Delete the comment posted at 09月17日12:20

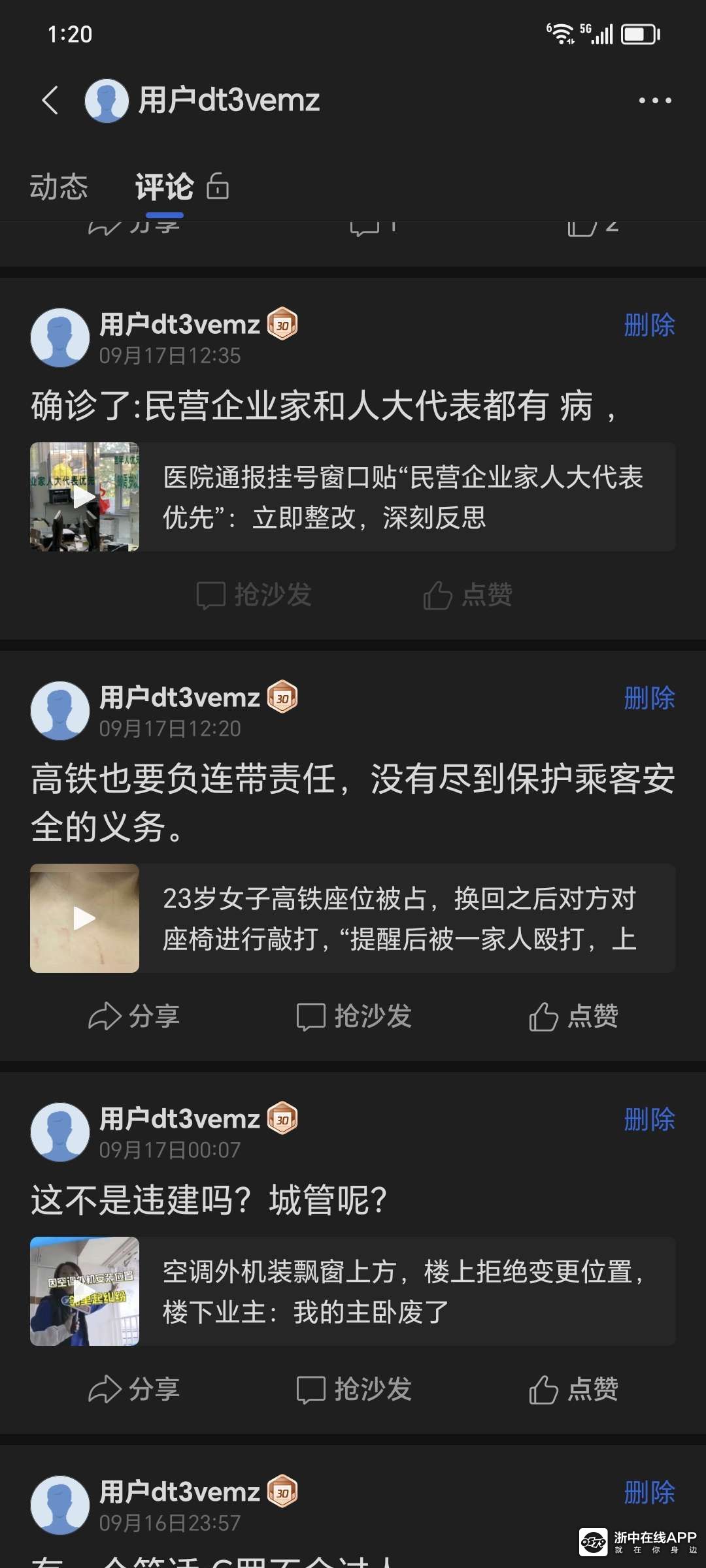(x=648, y=698)
